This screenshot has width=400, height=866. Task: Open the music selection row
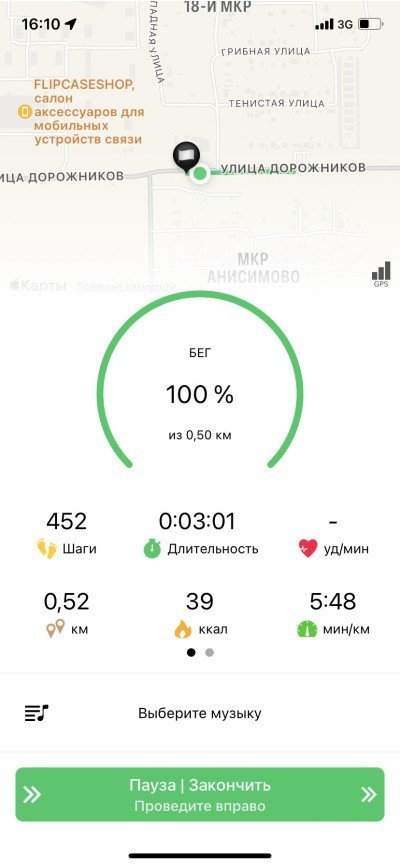pos(200,712)
